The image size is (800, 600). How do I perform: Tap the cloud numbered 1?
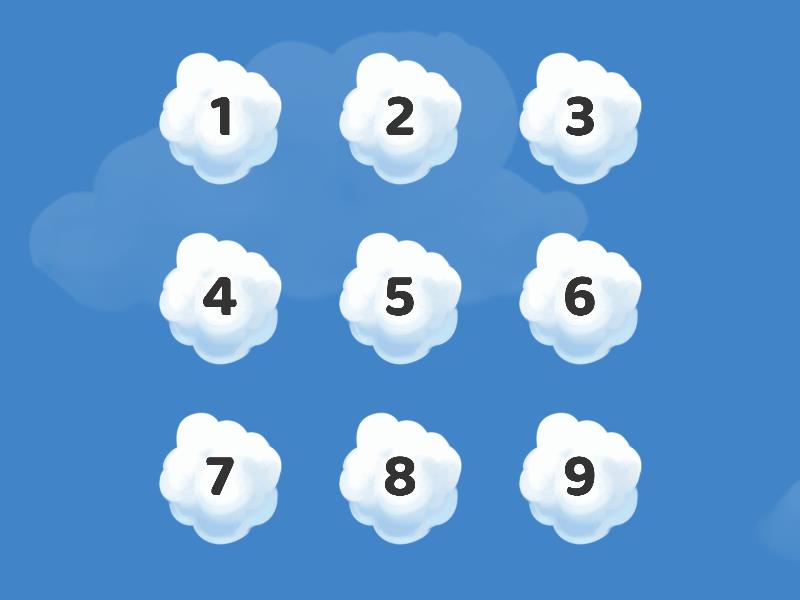[x=220, y=118]
